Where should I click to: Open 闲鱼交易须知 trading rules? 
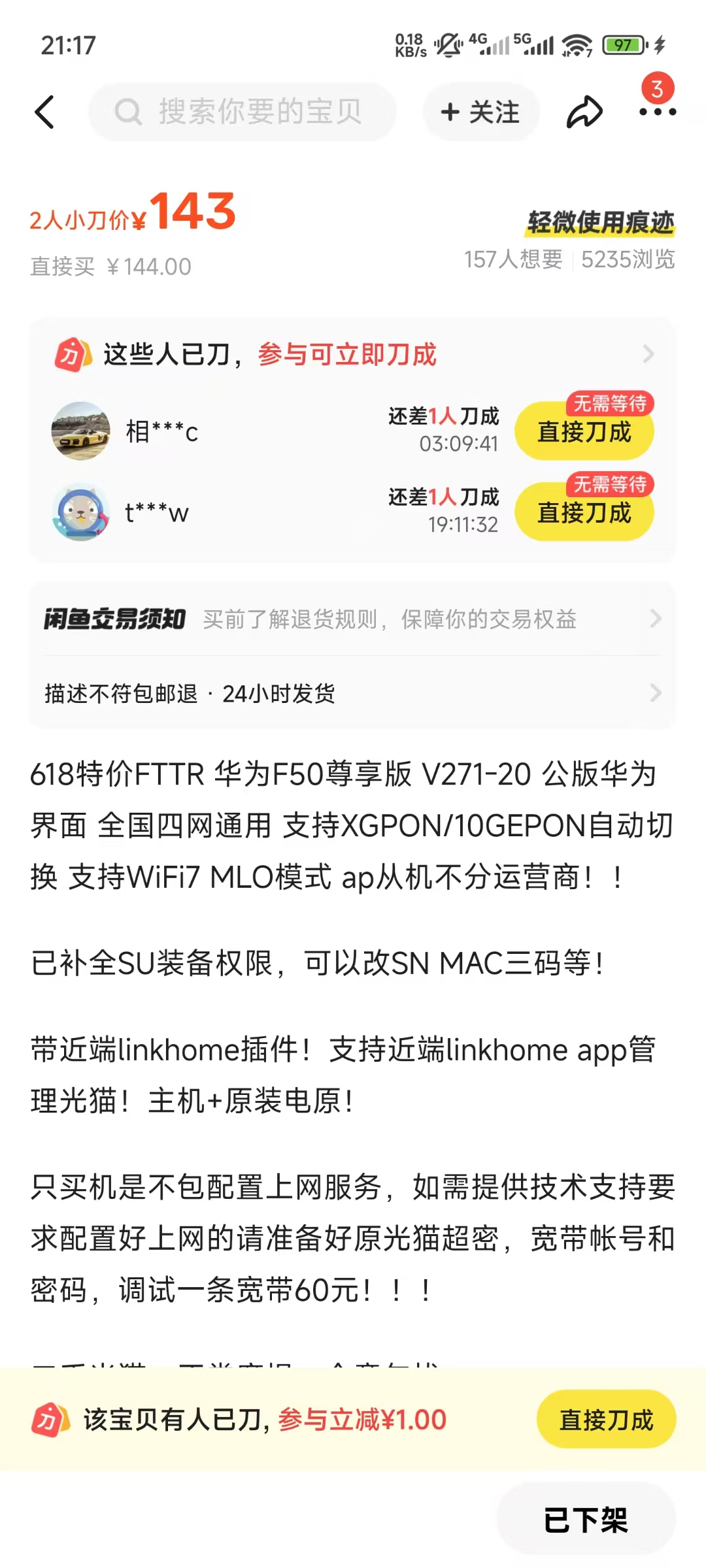click(353, 619)
